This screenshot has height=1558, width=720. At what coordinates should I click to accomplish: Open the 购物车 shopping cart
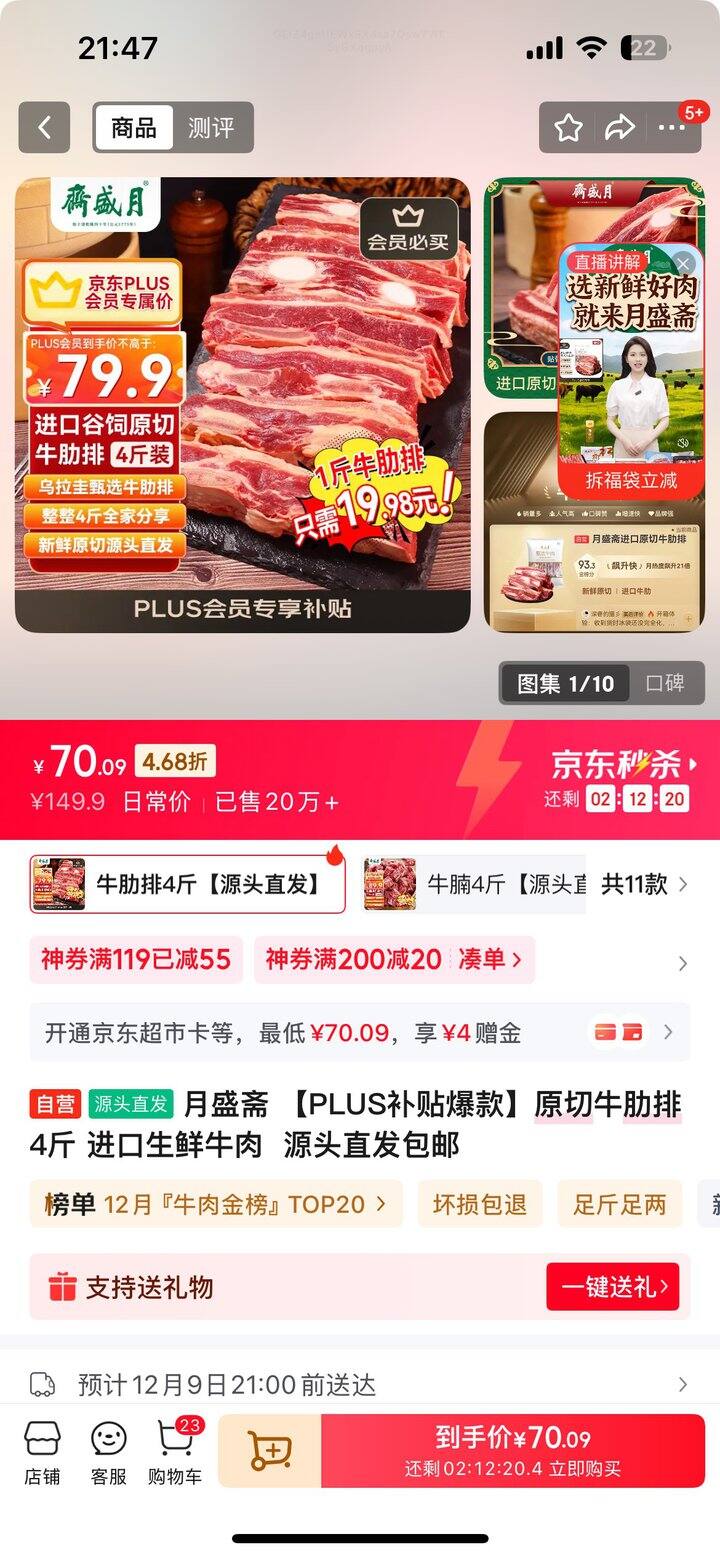[175, 1453]
